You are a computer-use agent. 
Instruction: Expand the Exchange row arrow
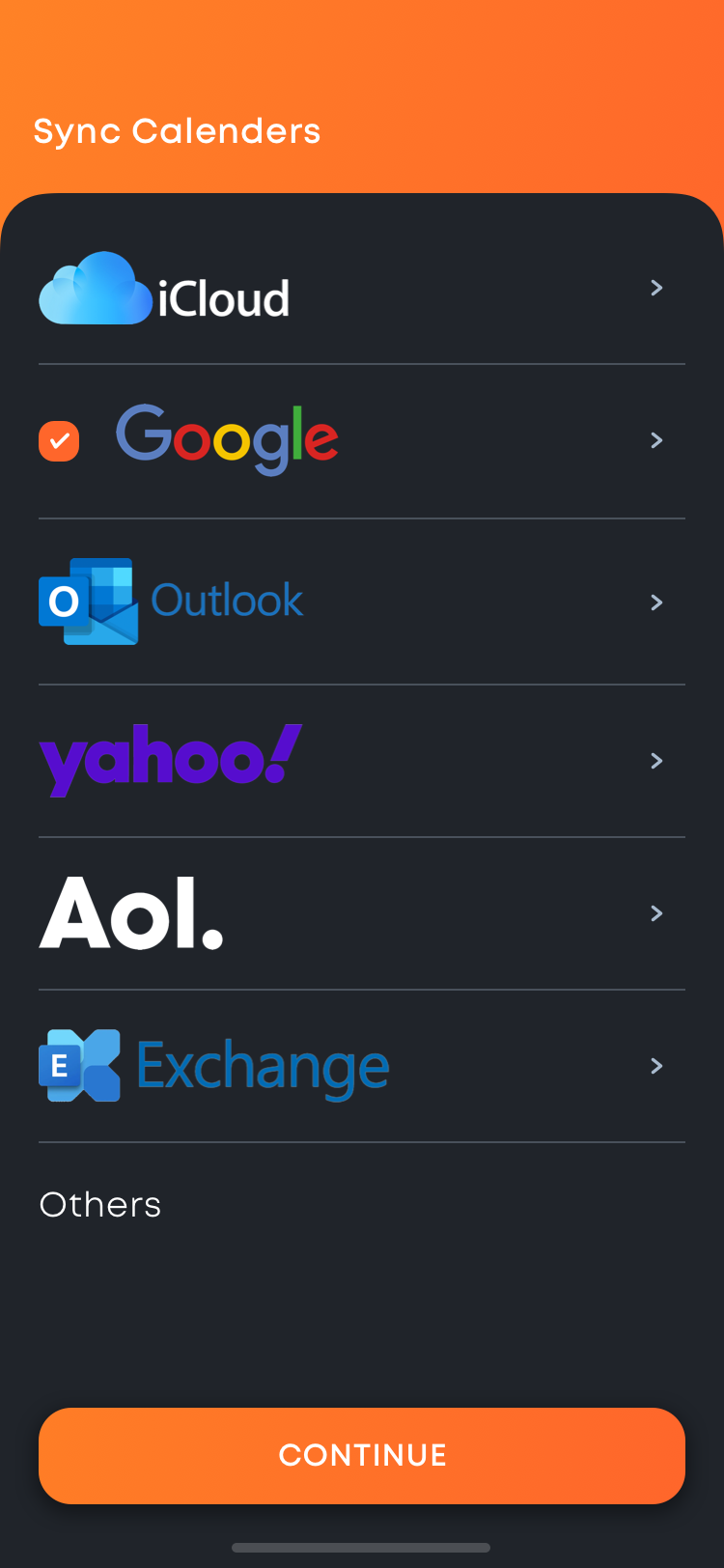[x=656, y=1066]
